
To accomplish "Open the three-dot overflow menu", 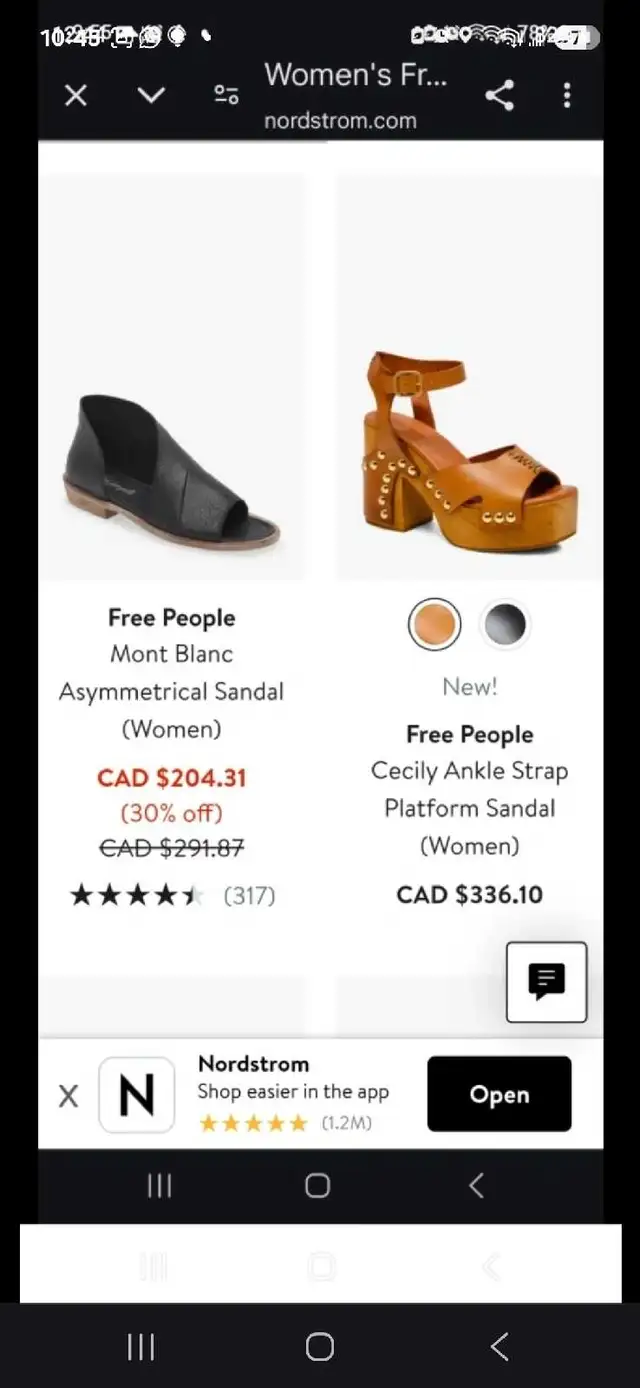I will pyautogui.click(x=567, y=95).
